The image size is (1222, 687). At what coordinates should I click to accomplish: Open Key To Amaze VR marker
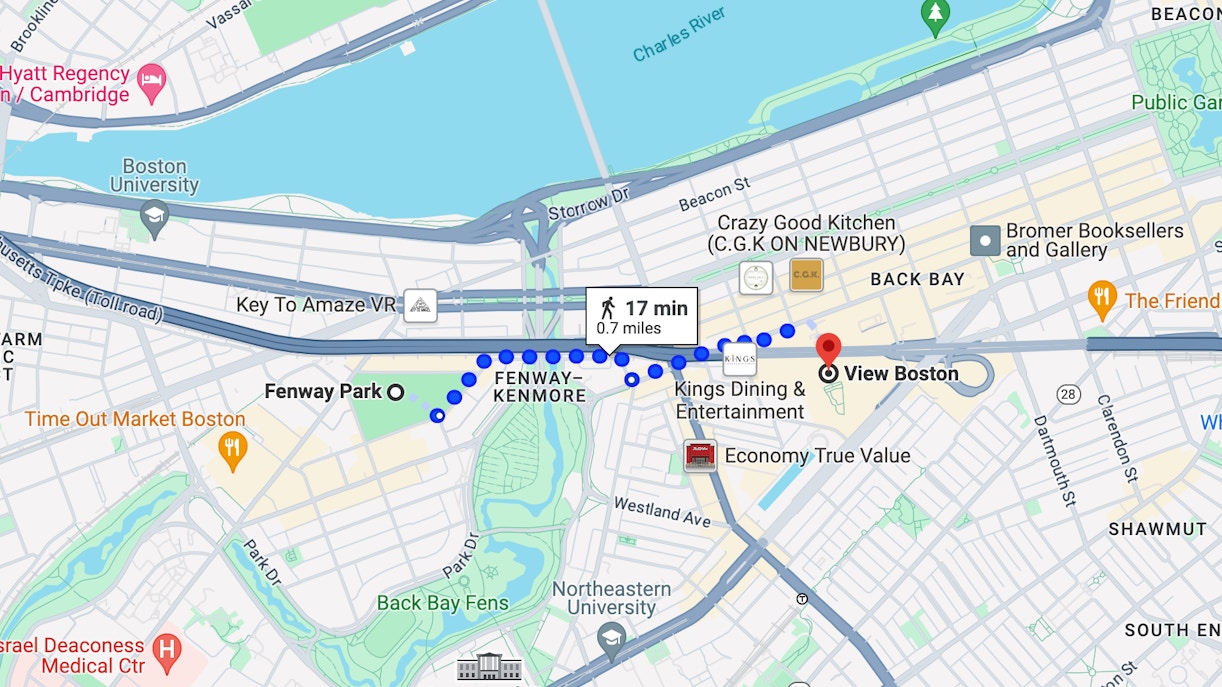click(421, 305)
